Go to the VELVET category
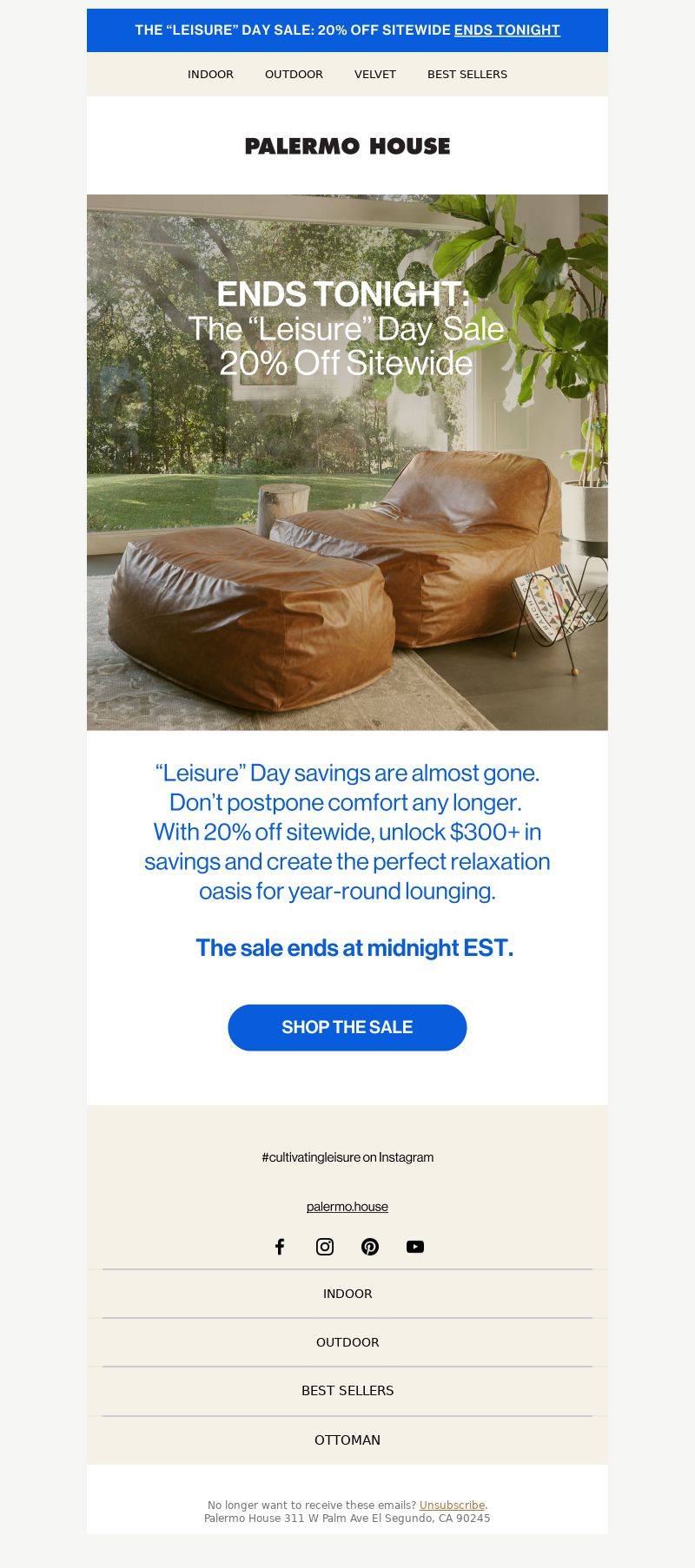 tap(374, 75)
